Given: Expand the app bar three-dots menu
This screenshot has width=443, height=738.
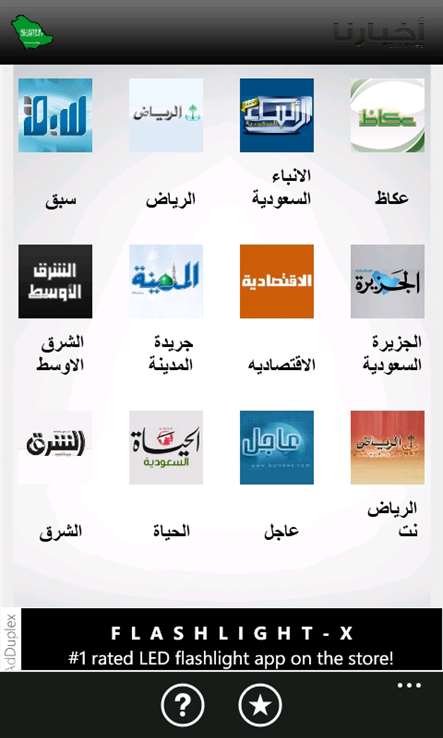Looking at the screenshot, I should click(x=409, y=686).
